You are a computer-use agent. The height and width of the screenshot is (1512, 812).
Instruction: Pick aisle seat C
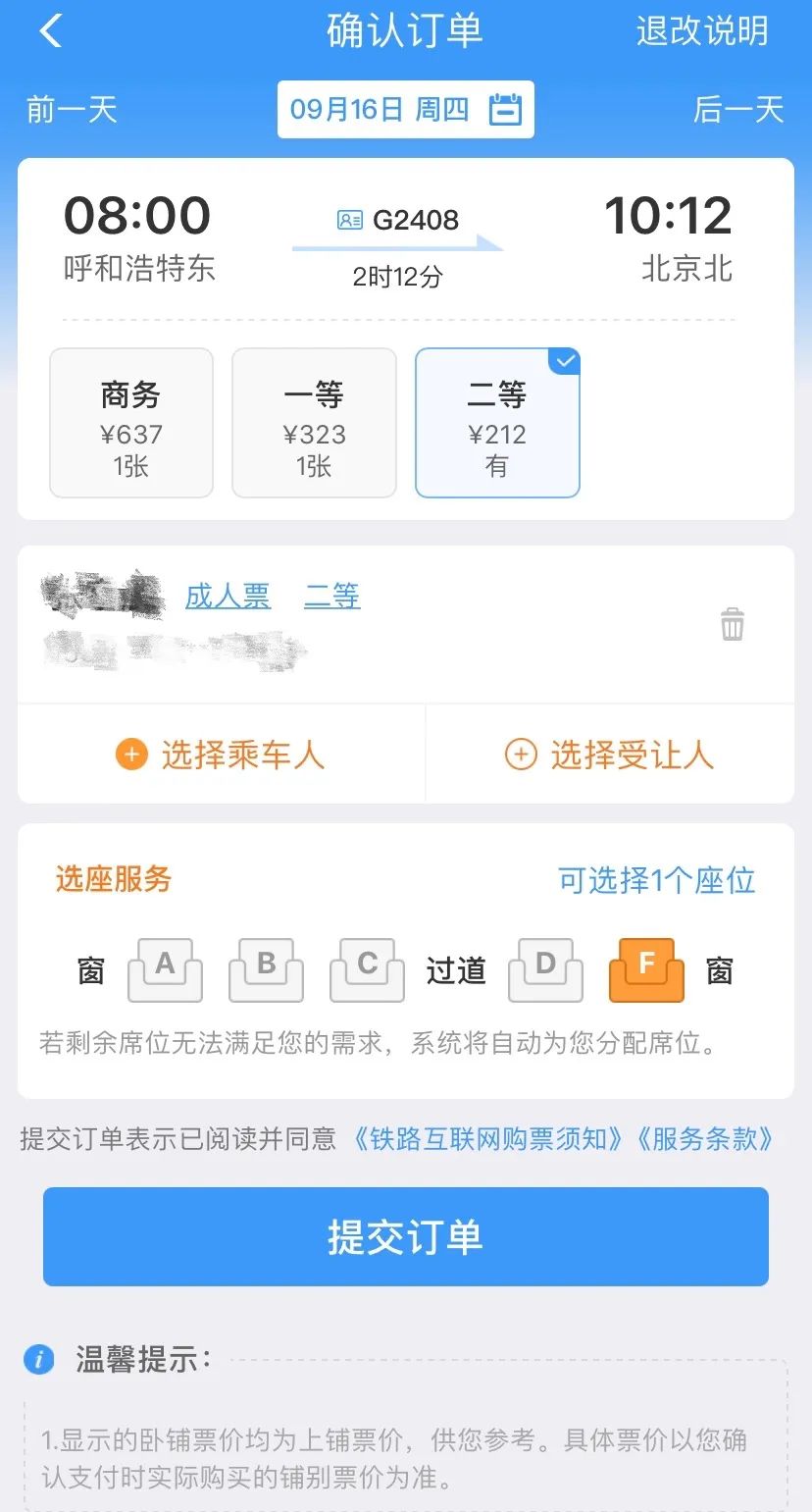(x=367, y=969)
